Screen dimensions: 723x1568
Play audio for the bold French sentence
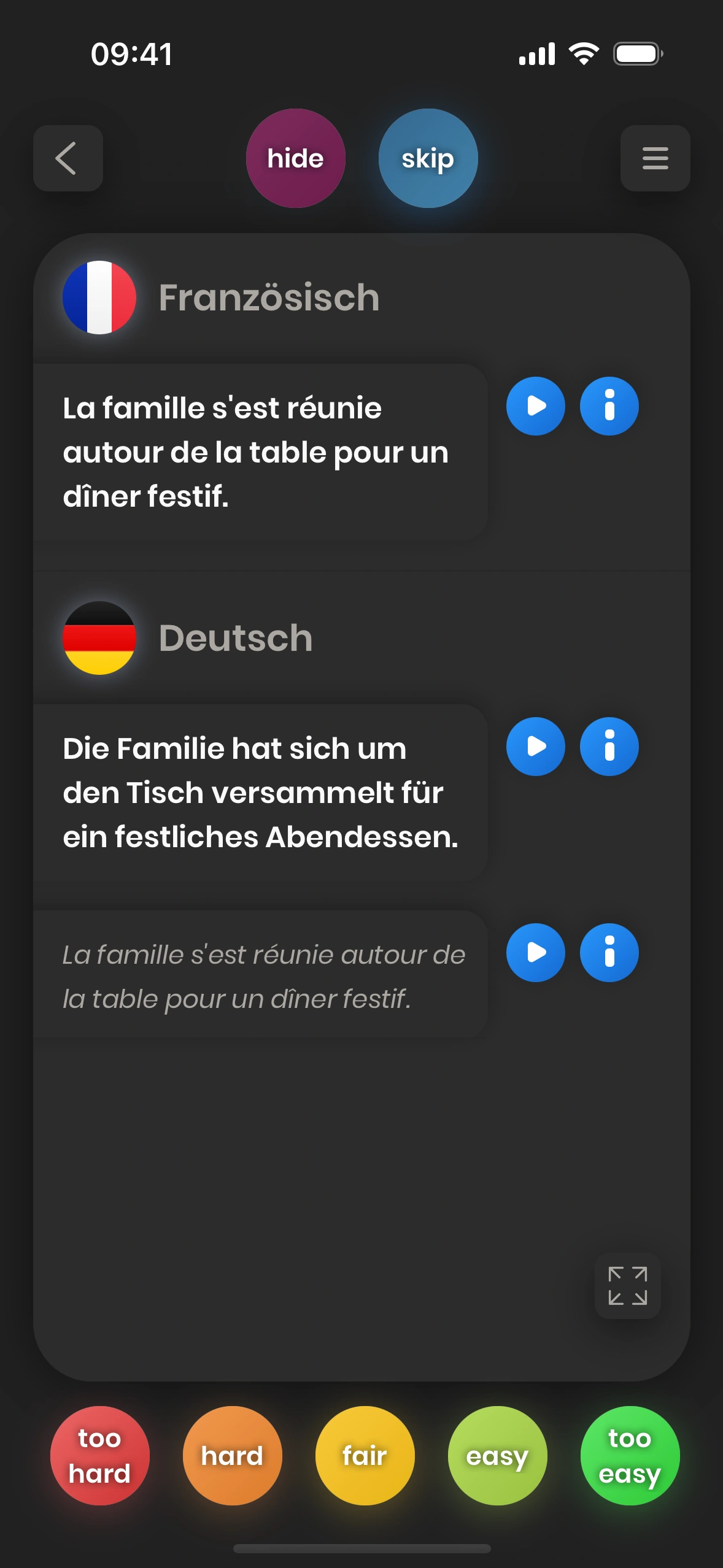pos(535,406)
